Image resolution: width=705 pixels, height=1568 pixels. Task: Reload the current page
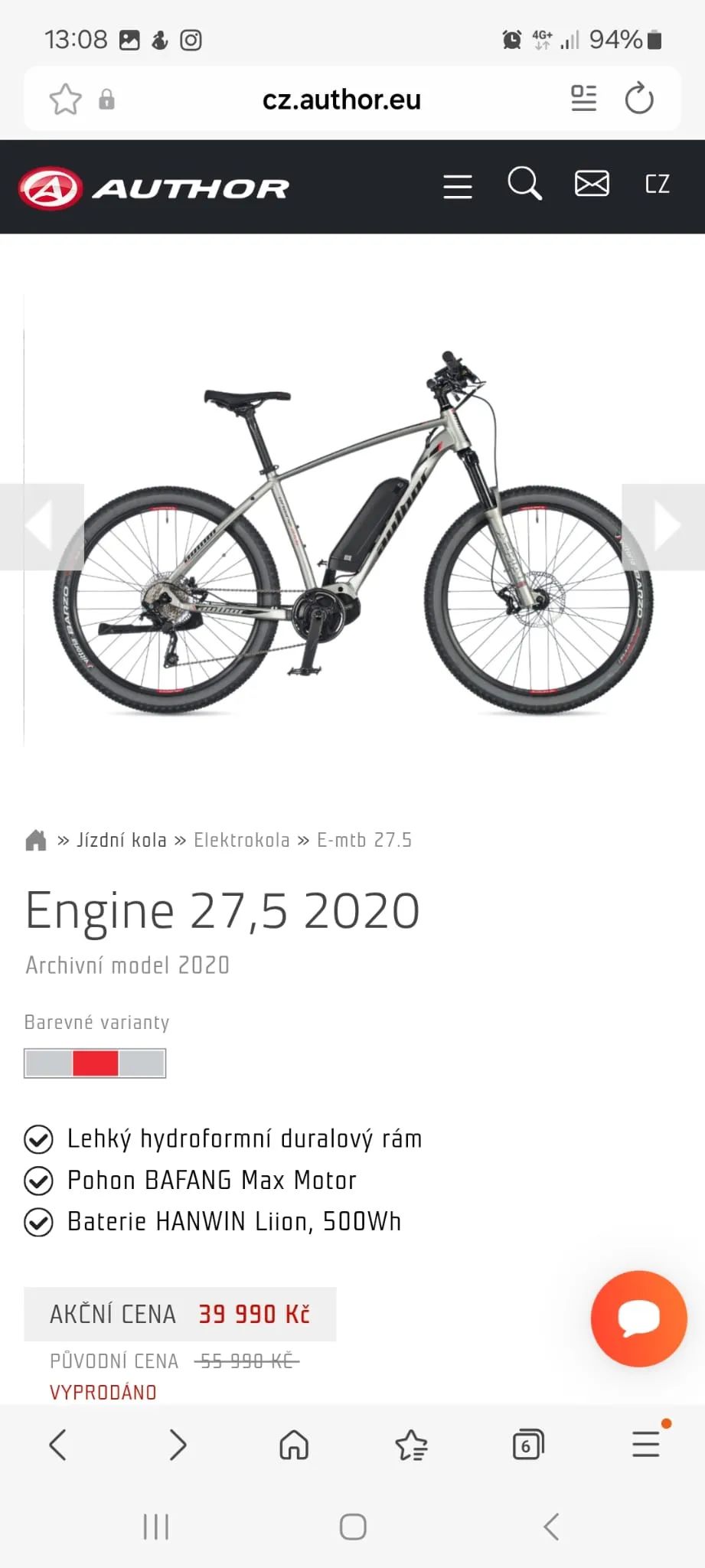coord(639,99)
